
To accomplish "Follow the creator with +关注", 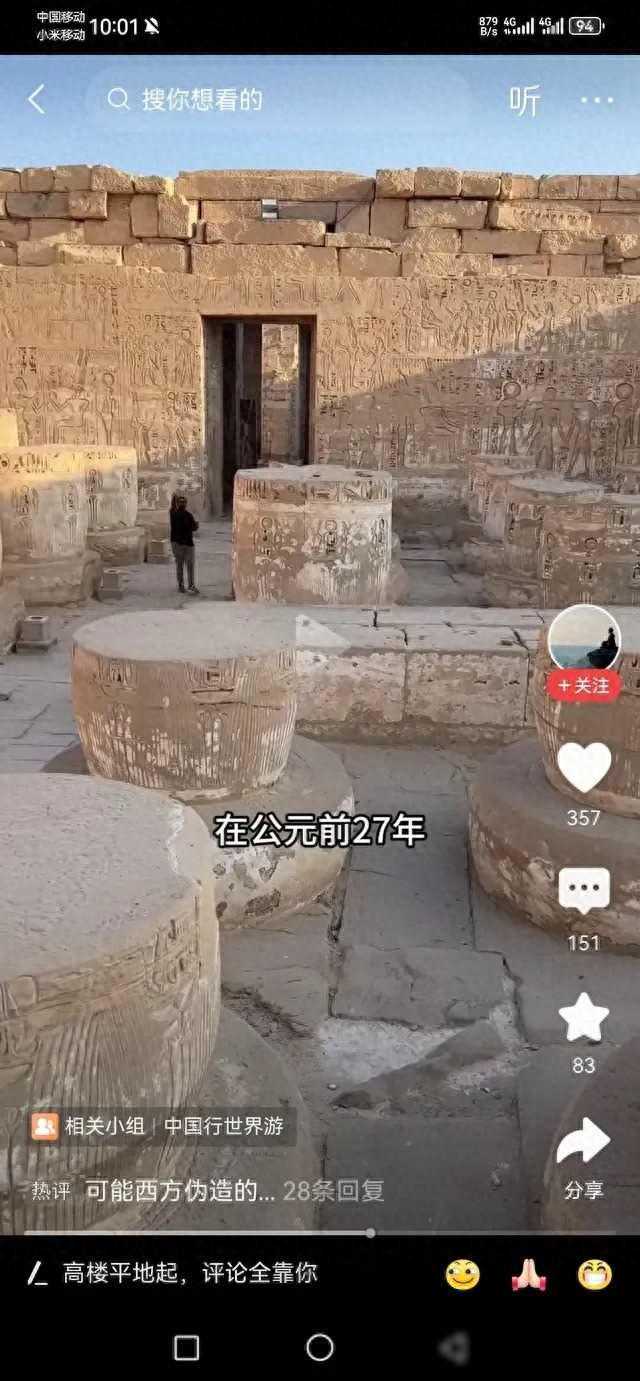I will 584,686.
